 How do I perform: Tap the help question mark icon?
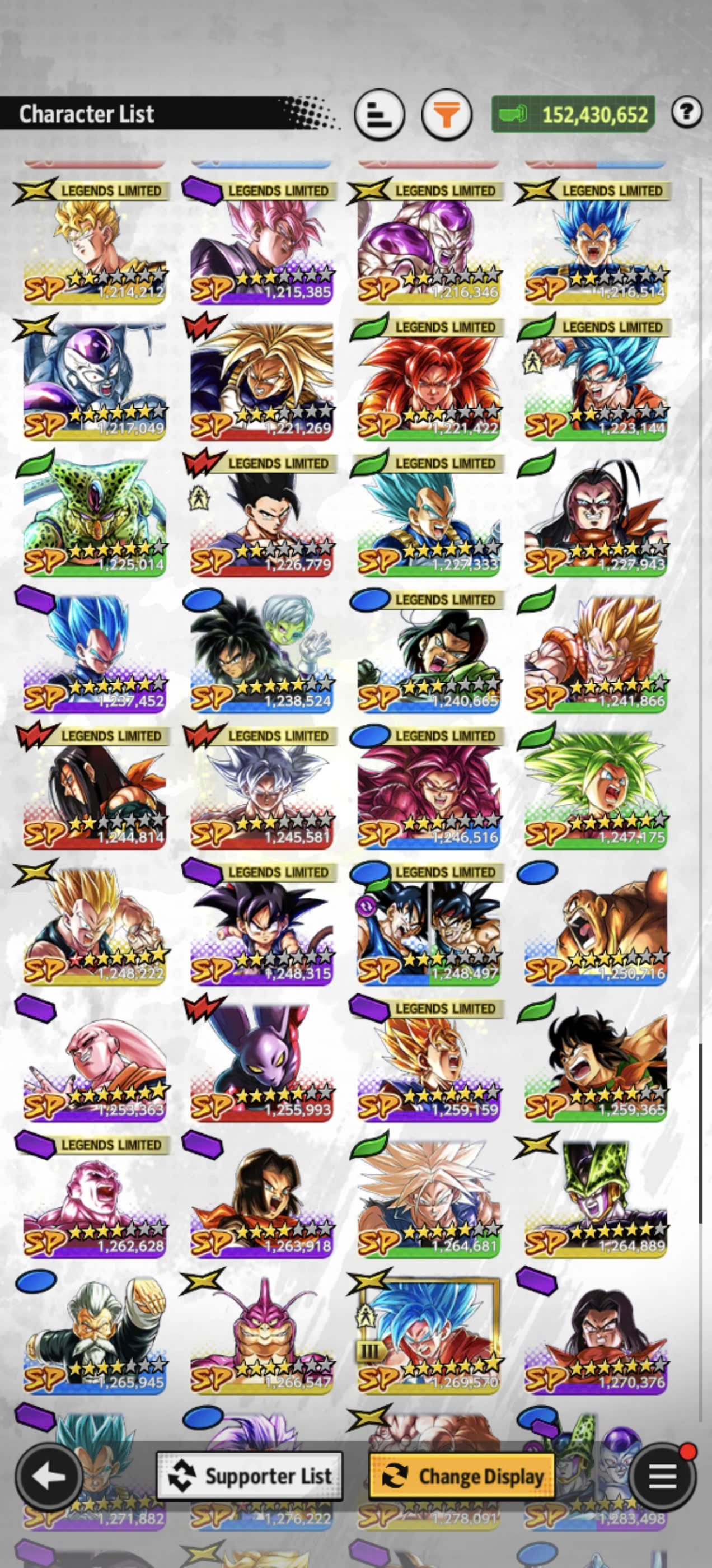687,112
